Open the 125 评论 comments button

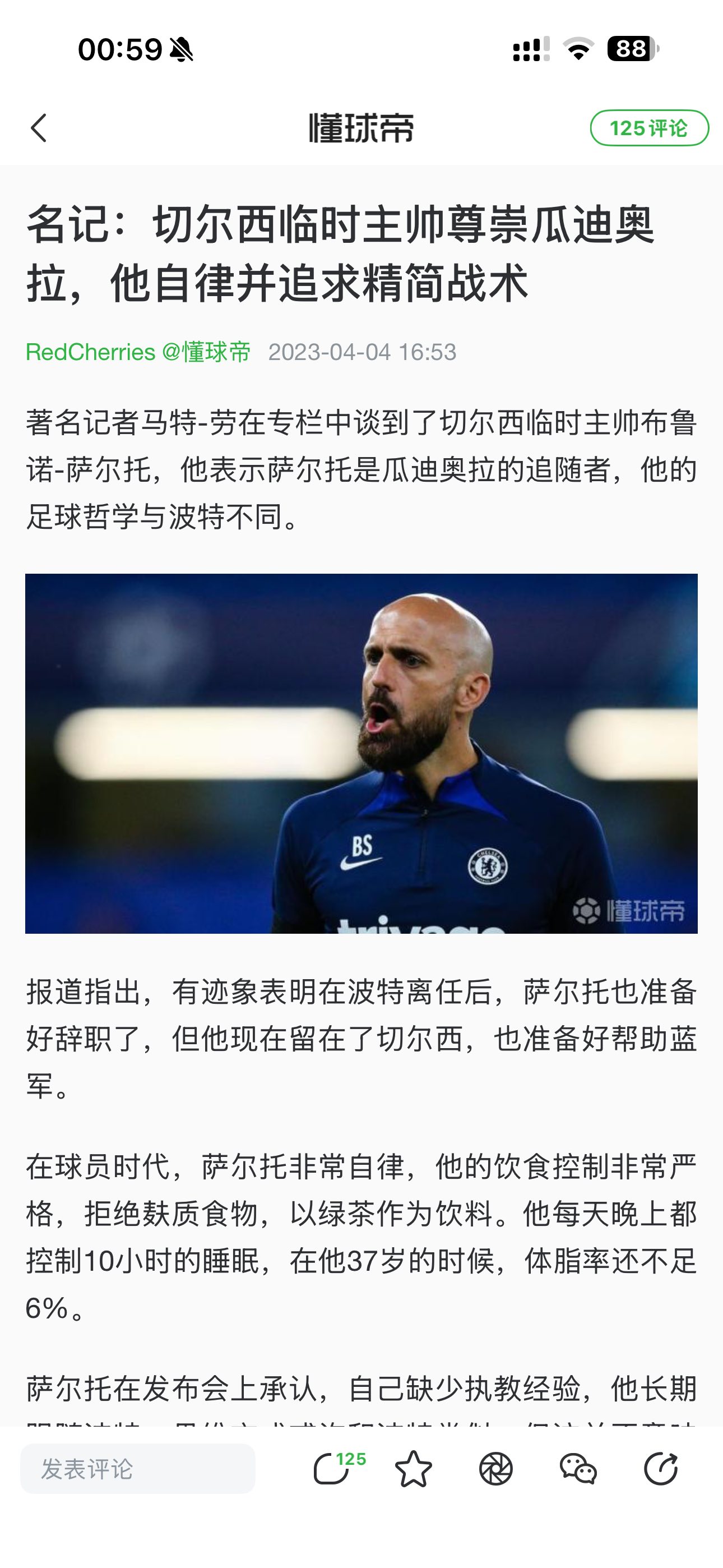pos(649,128)
